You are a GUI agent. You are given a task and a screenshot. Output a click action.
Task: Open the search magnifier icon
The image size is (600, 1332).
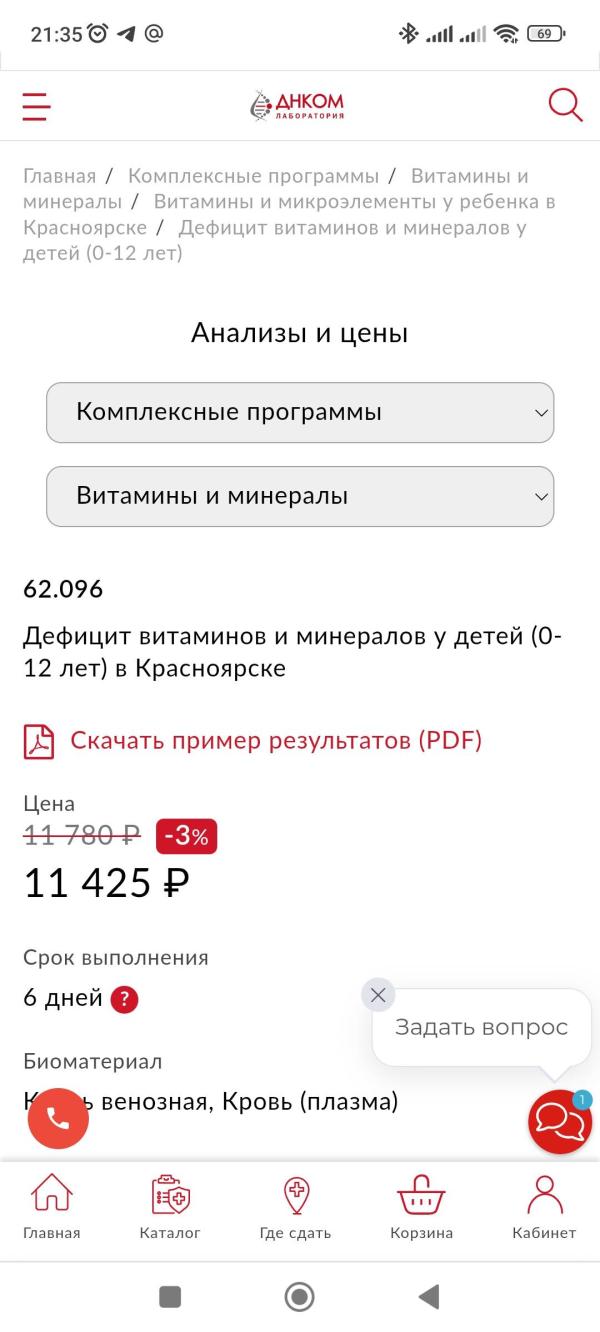[x=565, y=105]
